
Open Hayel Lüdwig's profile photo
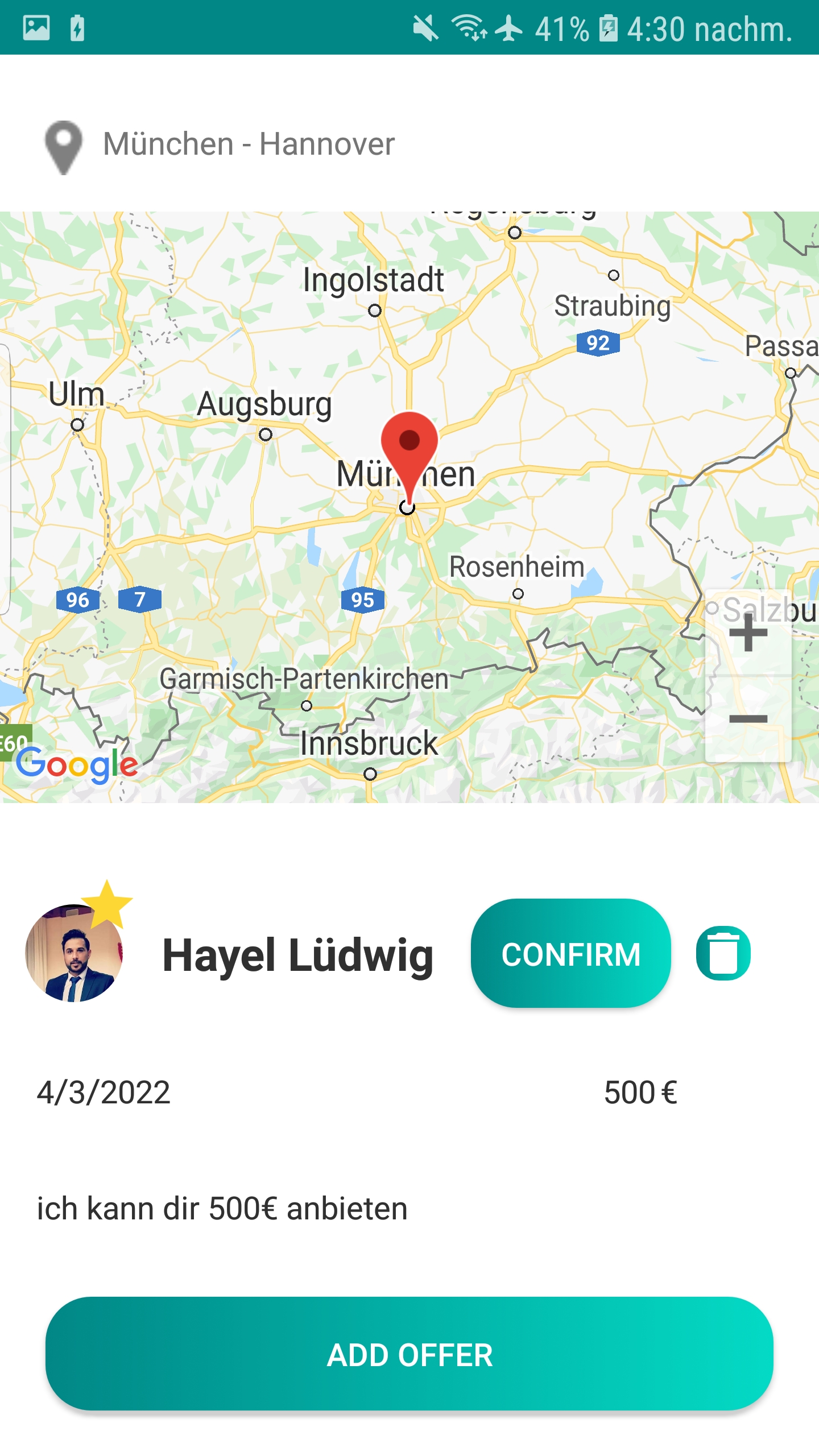point(74,953)
